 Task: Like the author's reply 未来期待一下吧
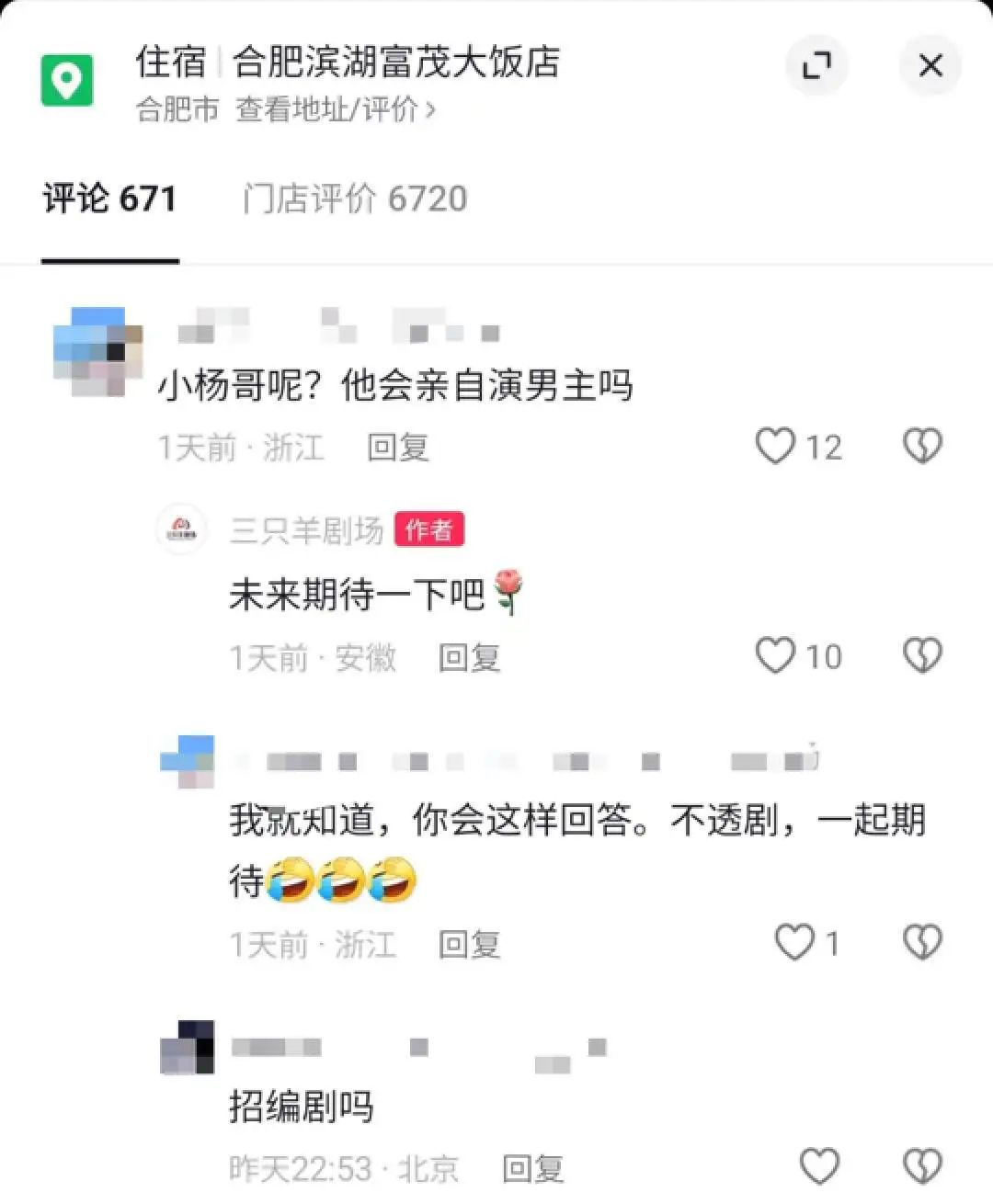point(775,655)
